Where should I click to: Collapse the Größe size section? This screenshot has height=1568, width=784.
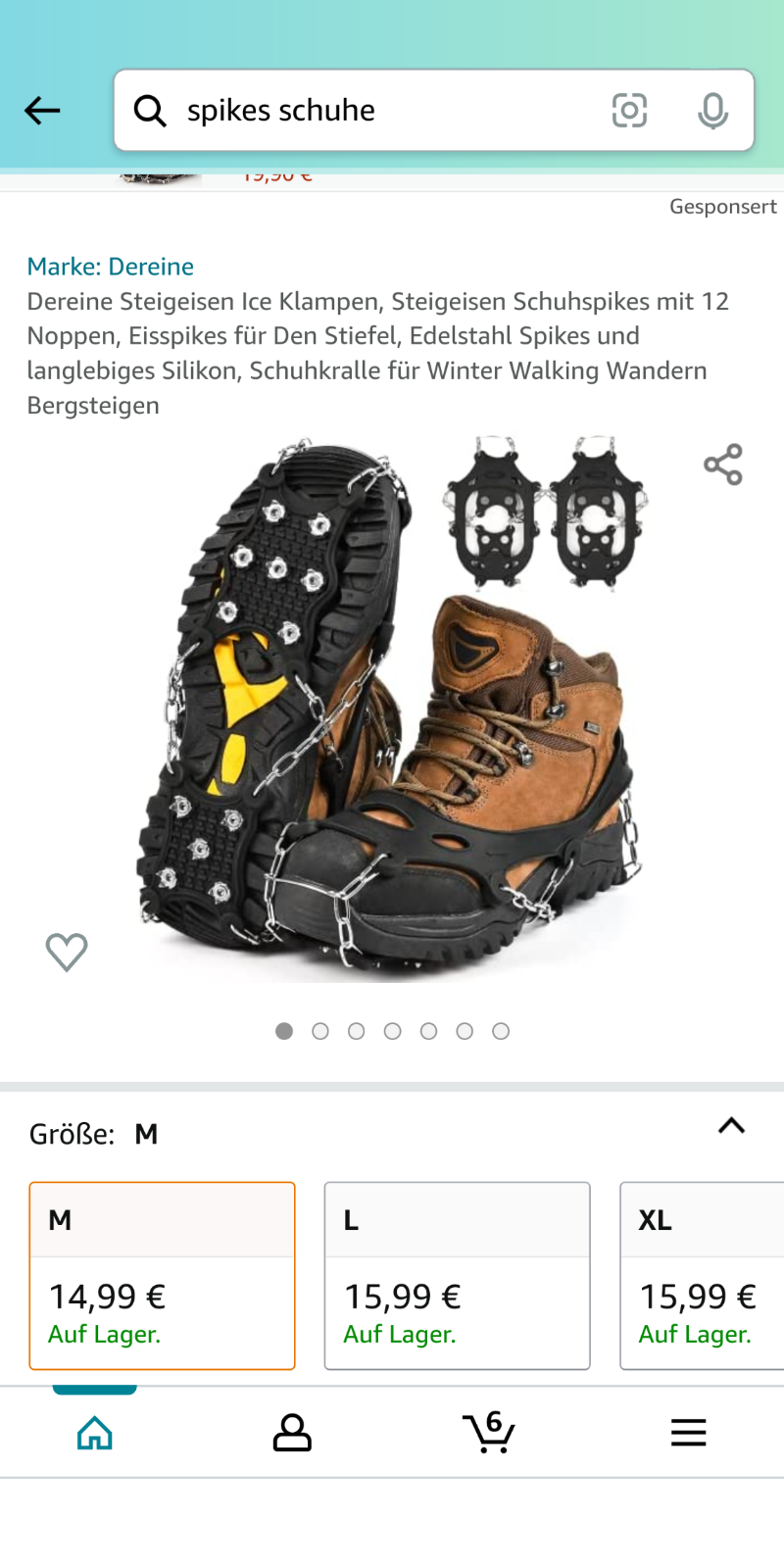point(731,1126)
